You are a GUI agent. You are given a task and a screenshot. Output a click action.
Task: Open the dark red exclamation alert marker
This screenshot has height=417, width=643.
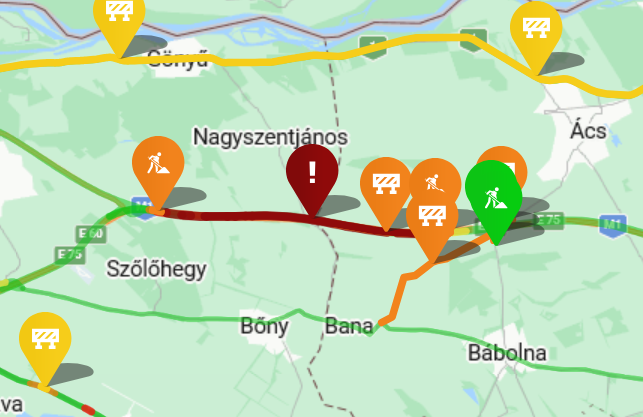312,173
